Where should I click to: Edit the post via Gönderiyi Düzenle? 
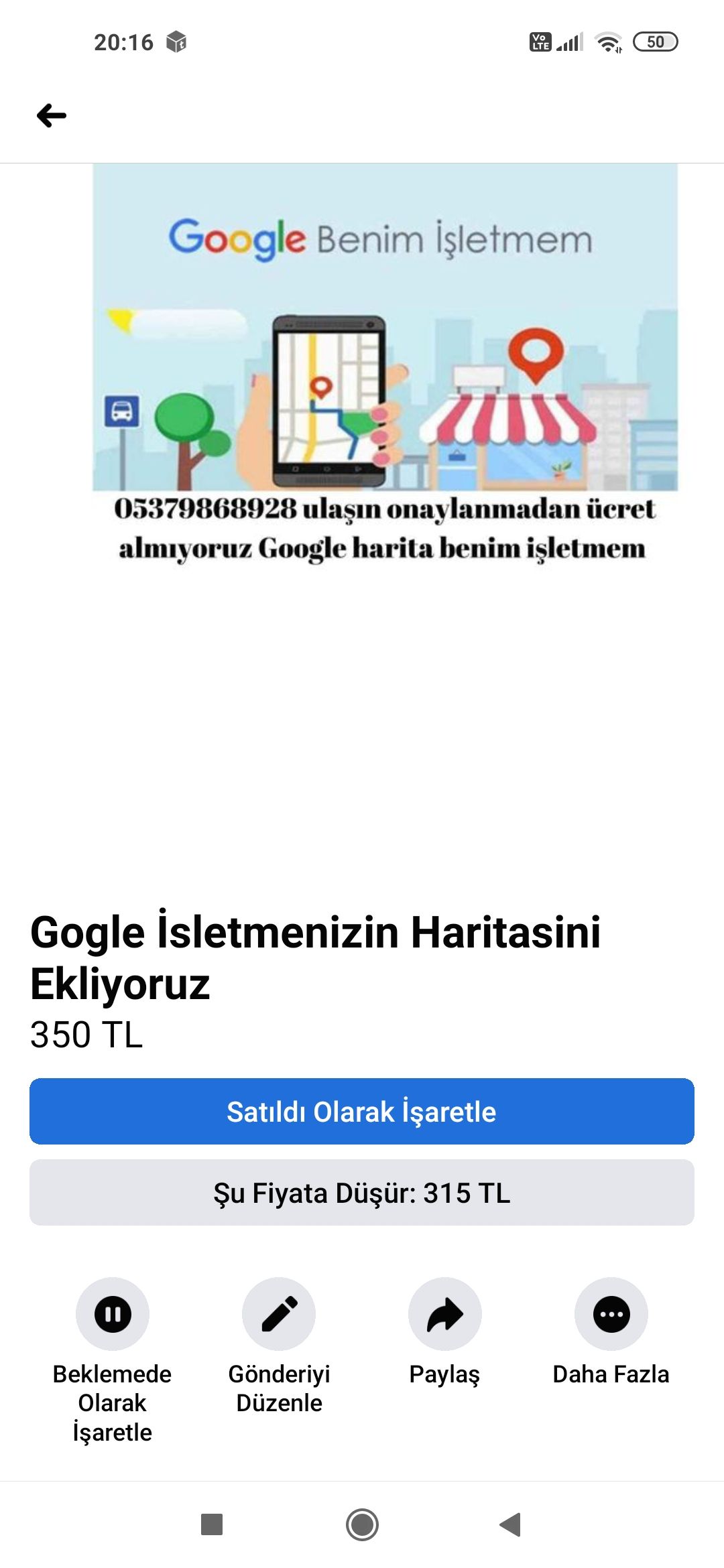279,1314
